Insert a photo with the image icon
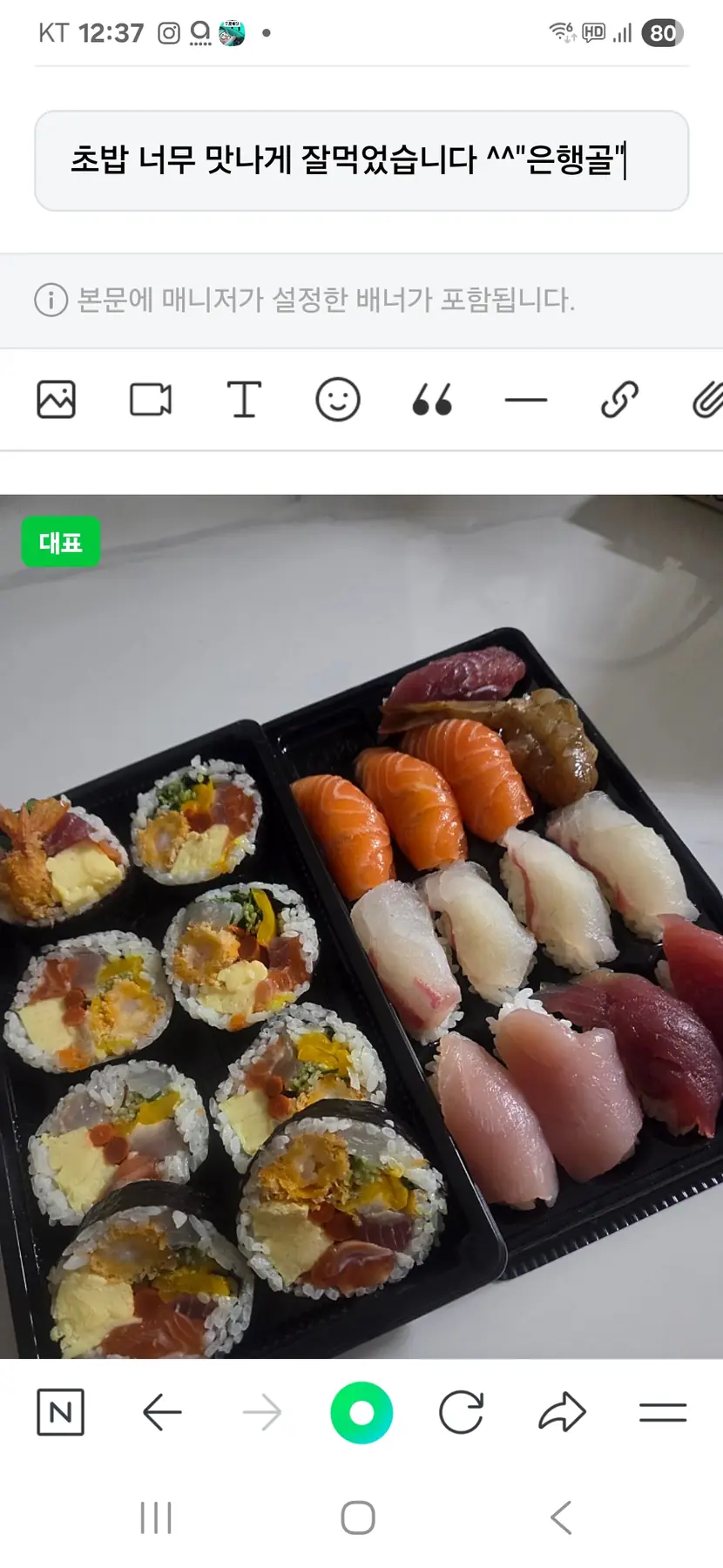The height and width of the screenshot is (1568, 723). click(x=57, y=400)
